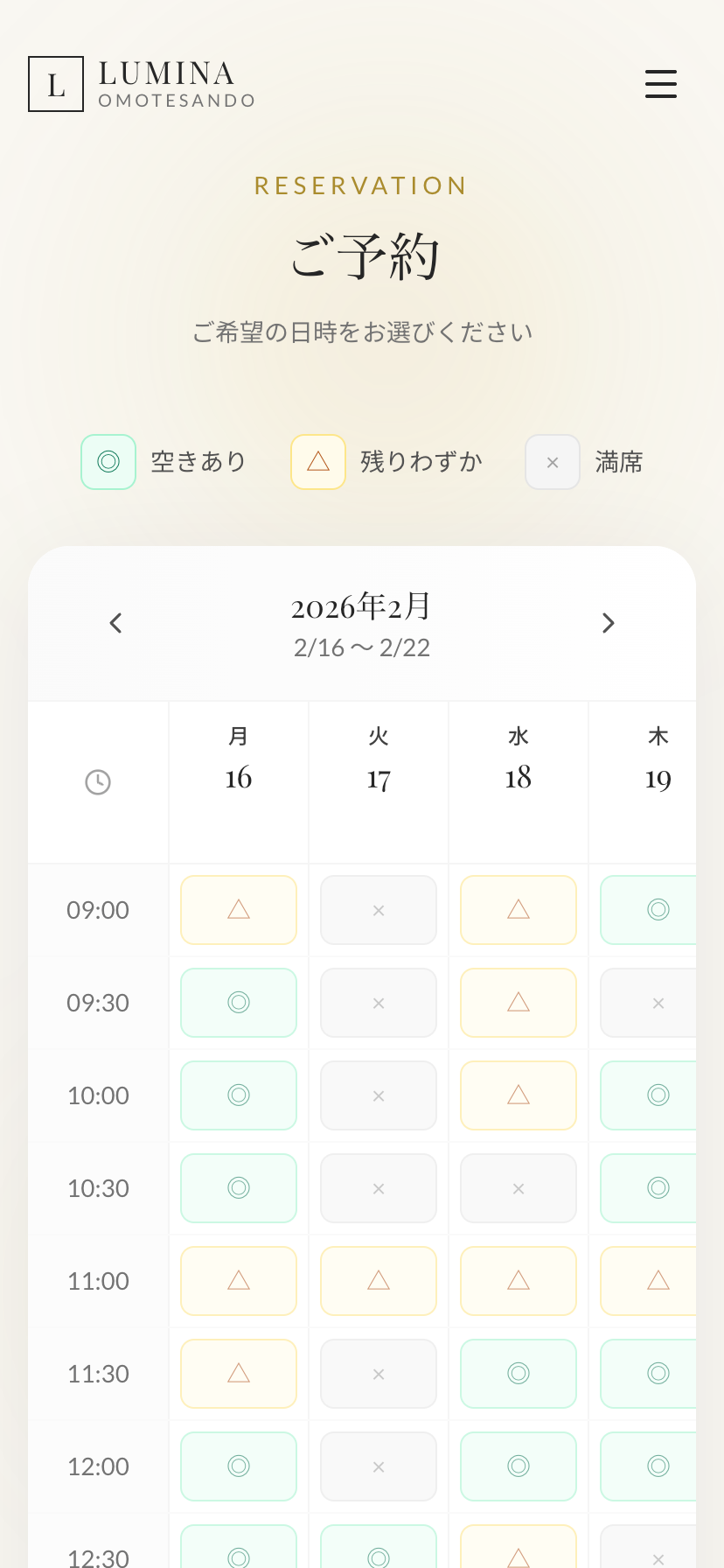Image resolution: width=724 pixels, height=1568 pixels.
Task: Go to next week with right chevron
Action: 609,622
